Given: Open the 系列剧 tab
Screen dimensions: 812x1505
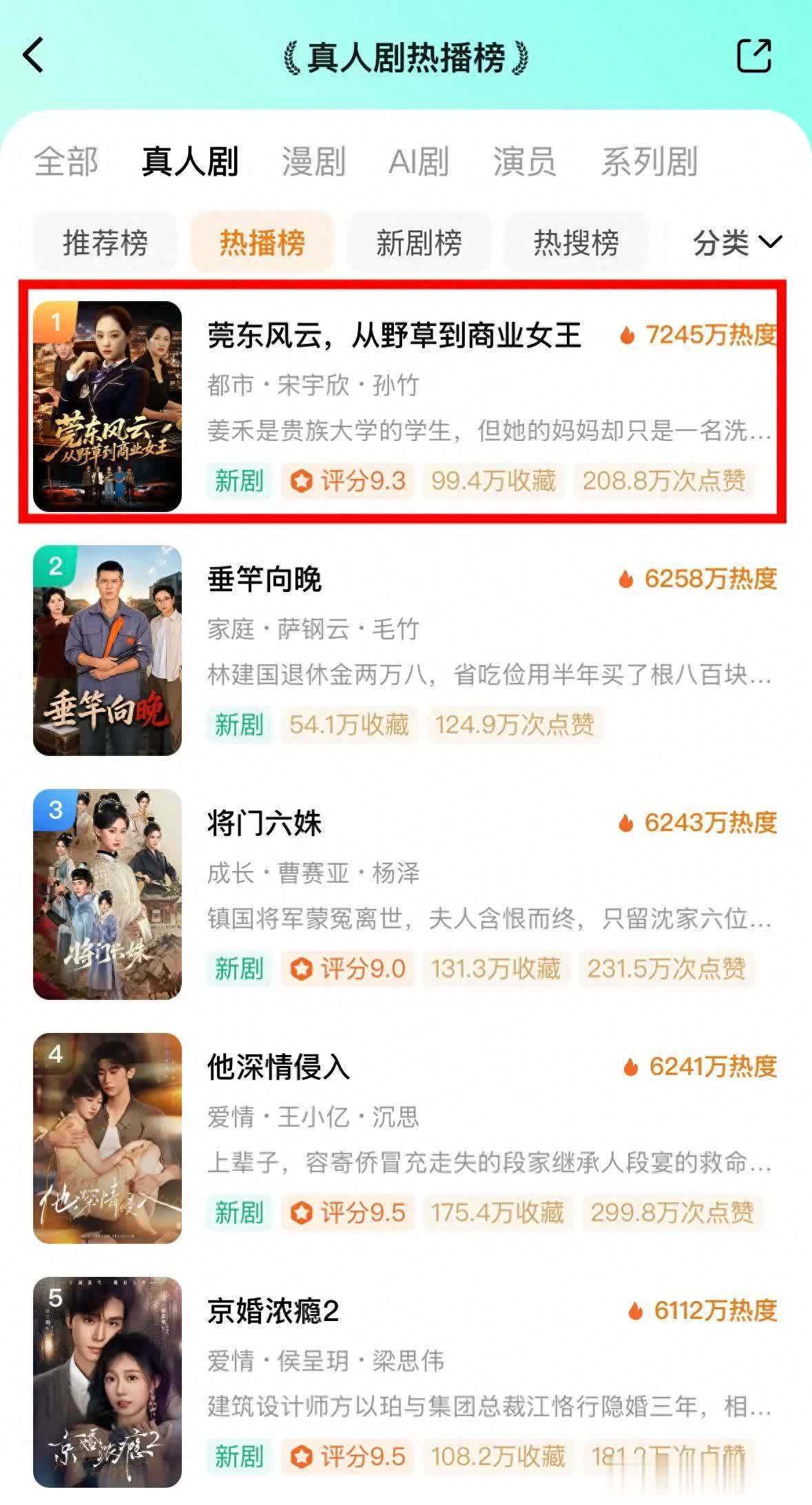Looking at the screenshot, I should coord(649,162).
